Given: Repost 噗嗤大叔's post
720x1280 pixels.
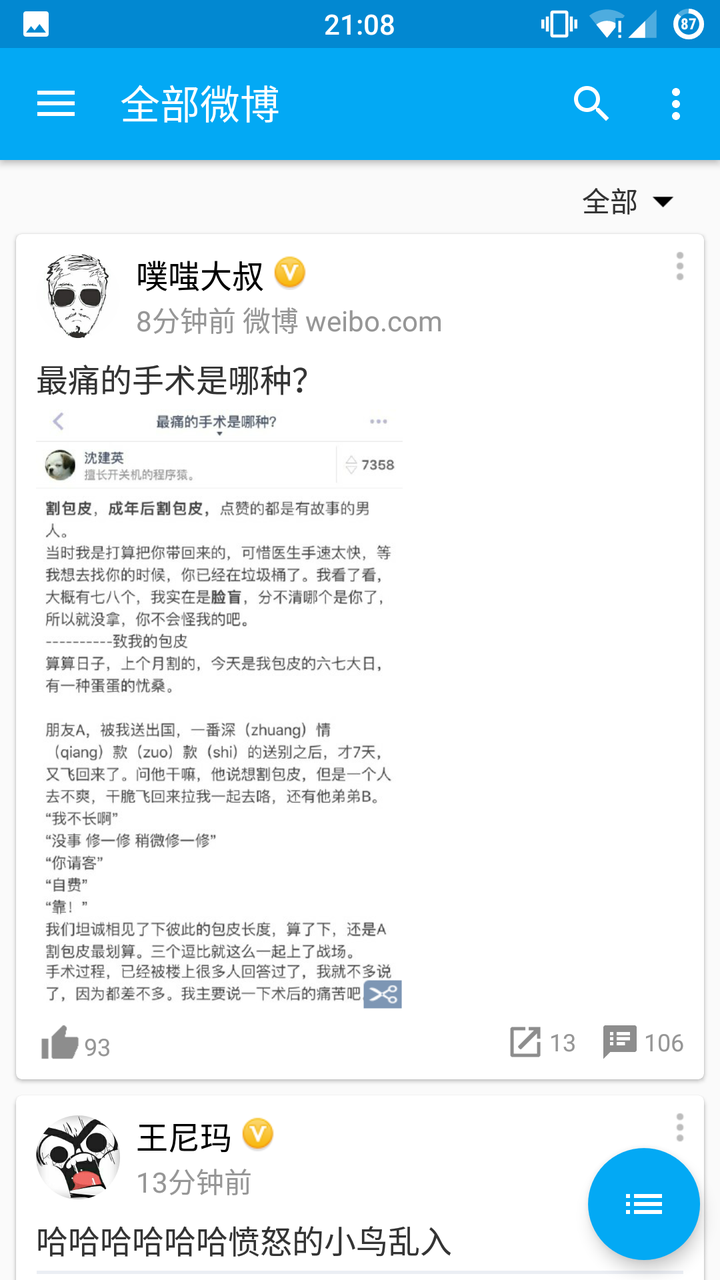Looking at the screenshot, I should pos(543,1043).
